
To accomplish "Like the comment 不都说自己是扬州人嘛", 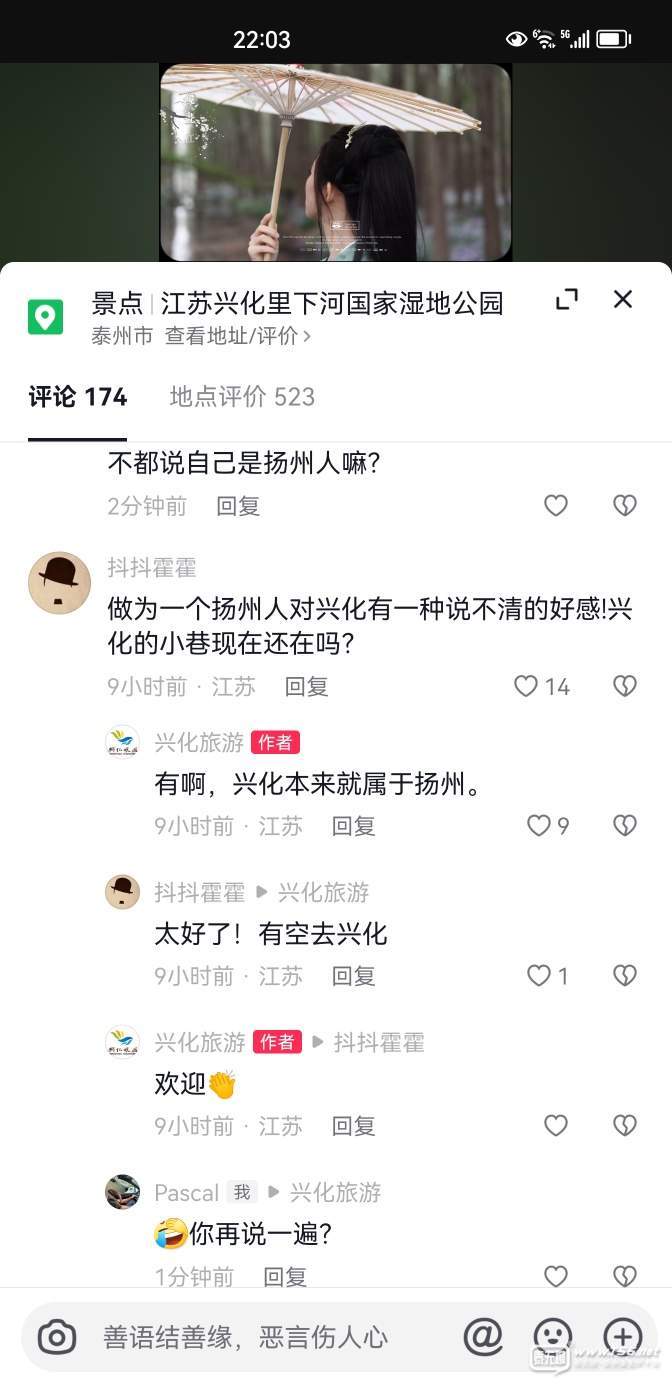I will click(556, 506).
